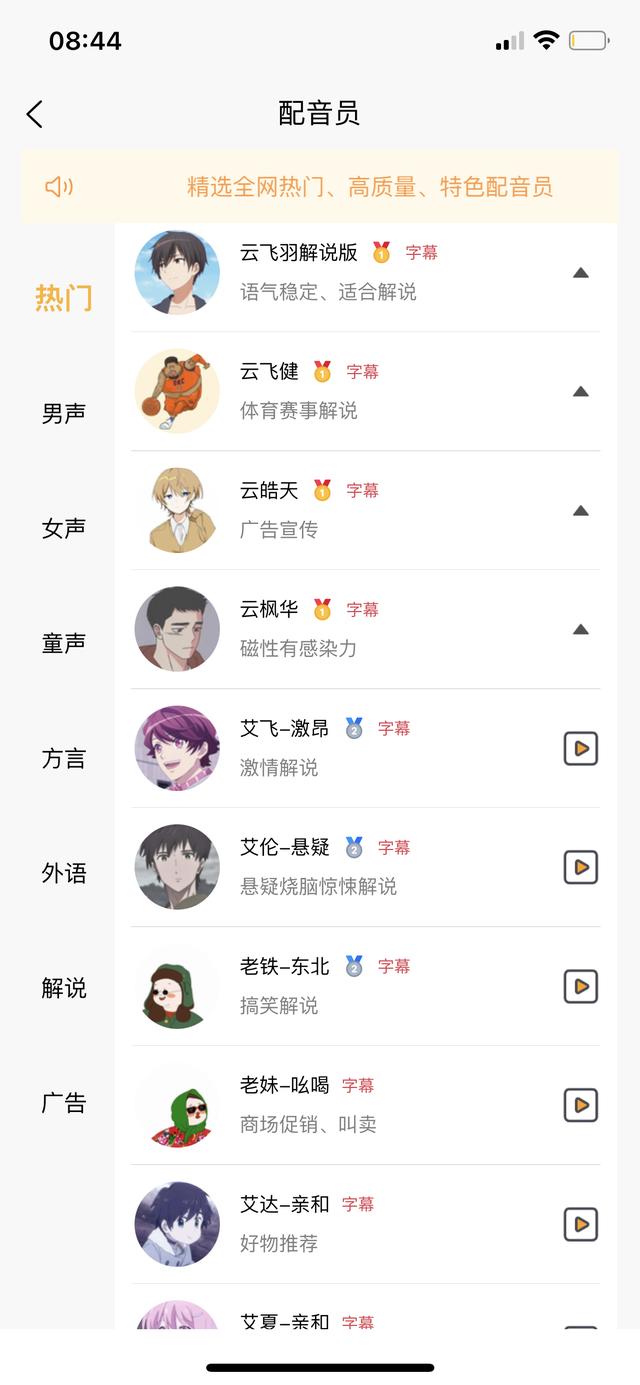Show the 外语 voice category
Image resolution: width=640 pixels, height=1385 pixels.
click(x=64, y=873)
